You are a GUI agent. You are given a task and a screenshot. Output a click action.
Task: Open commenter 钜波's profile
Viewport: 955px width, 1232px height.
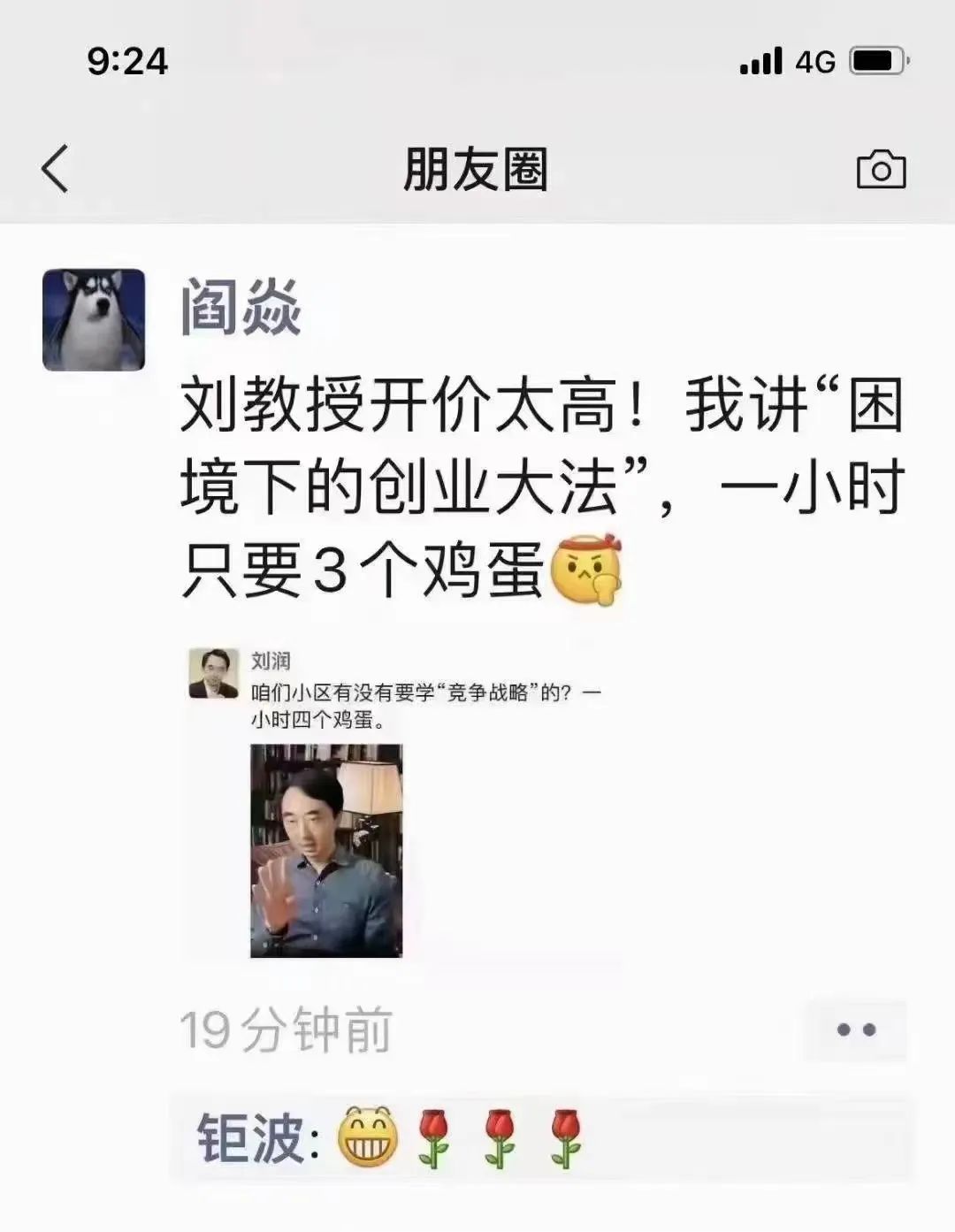coord(251,1137)
